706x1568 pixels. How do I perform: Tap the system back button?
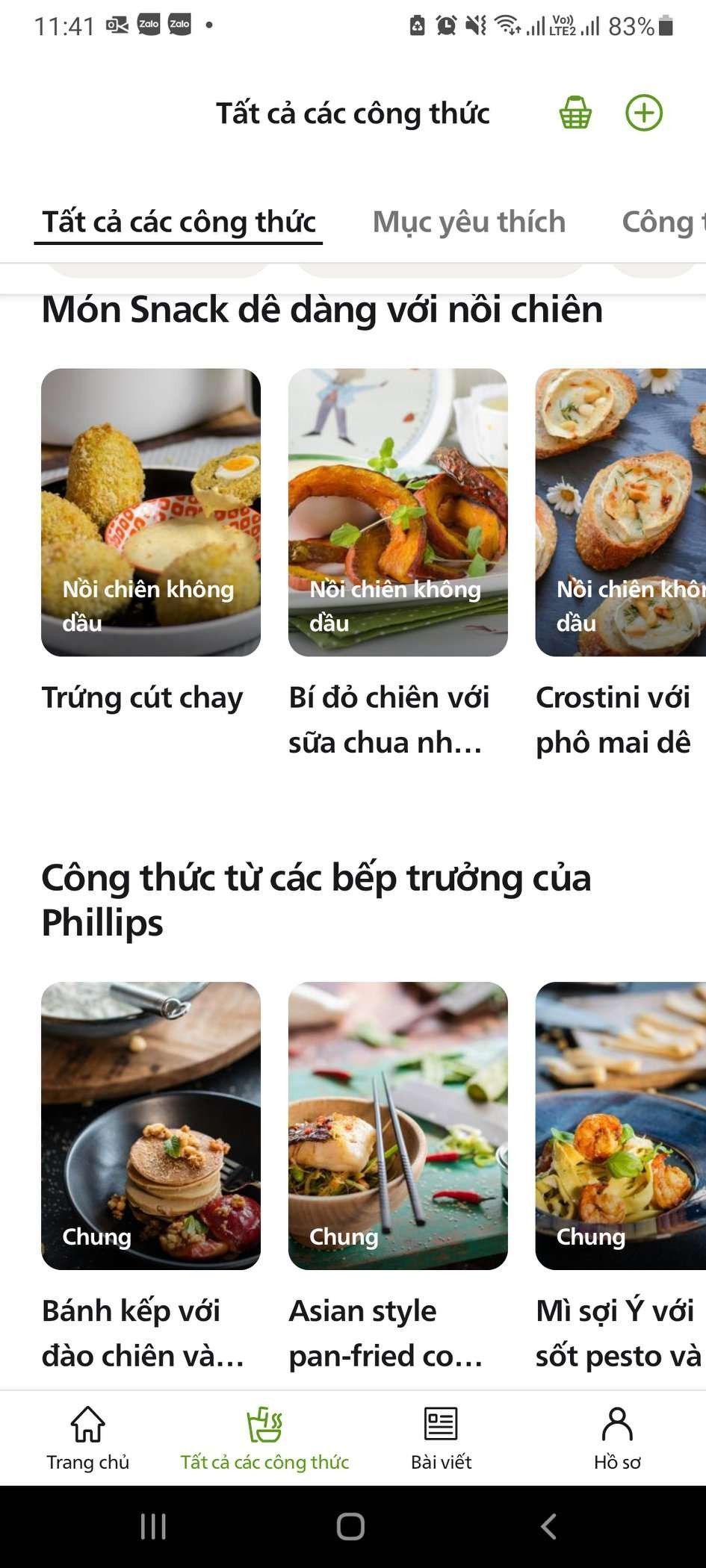pos(549,1526)
